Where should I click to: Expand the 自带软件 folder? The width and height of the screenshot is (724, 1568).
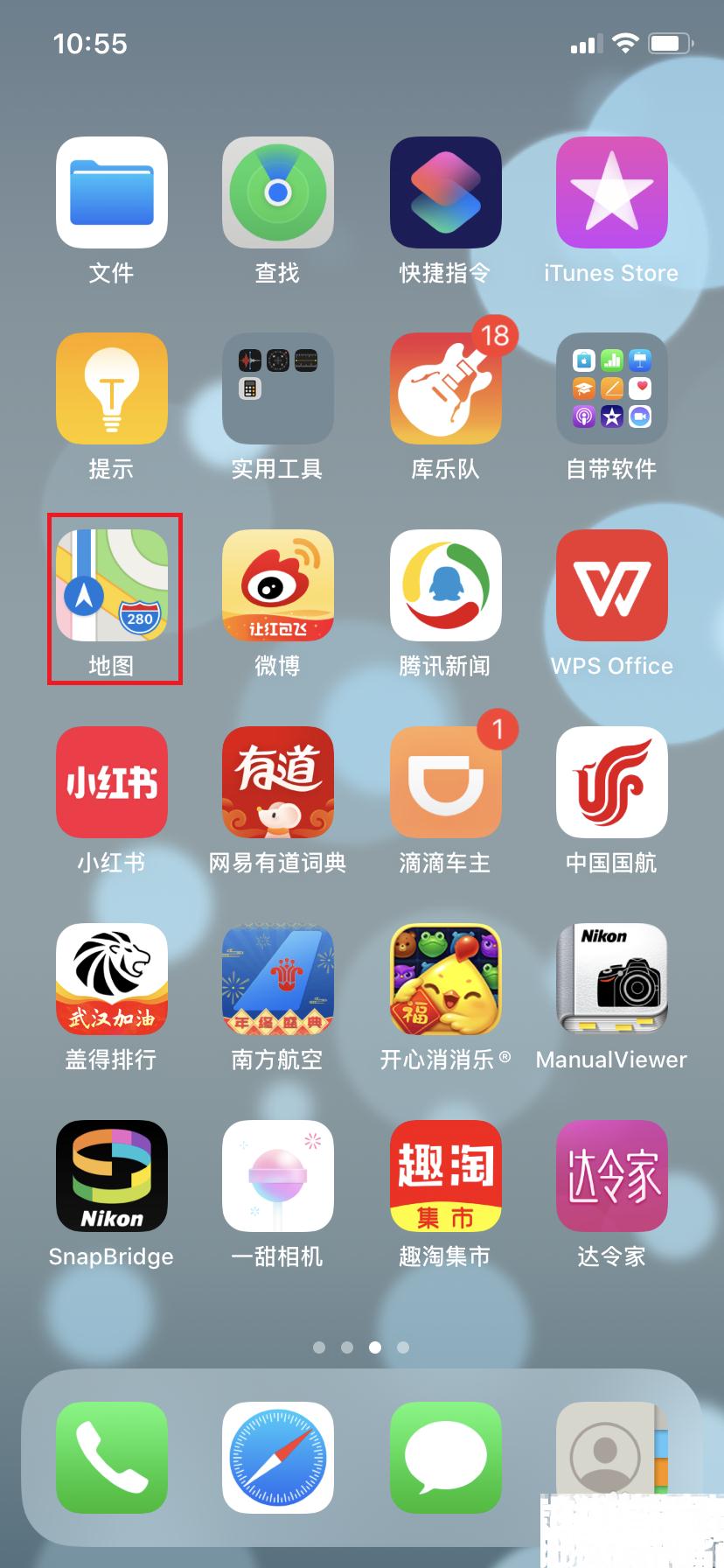611,389
